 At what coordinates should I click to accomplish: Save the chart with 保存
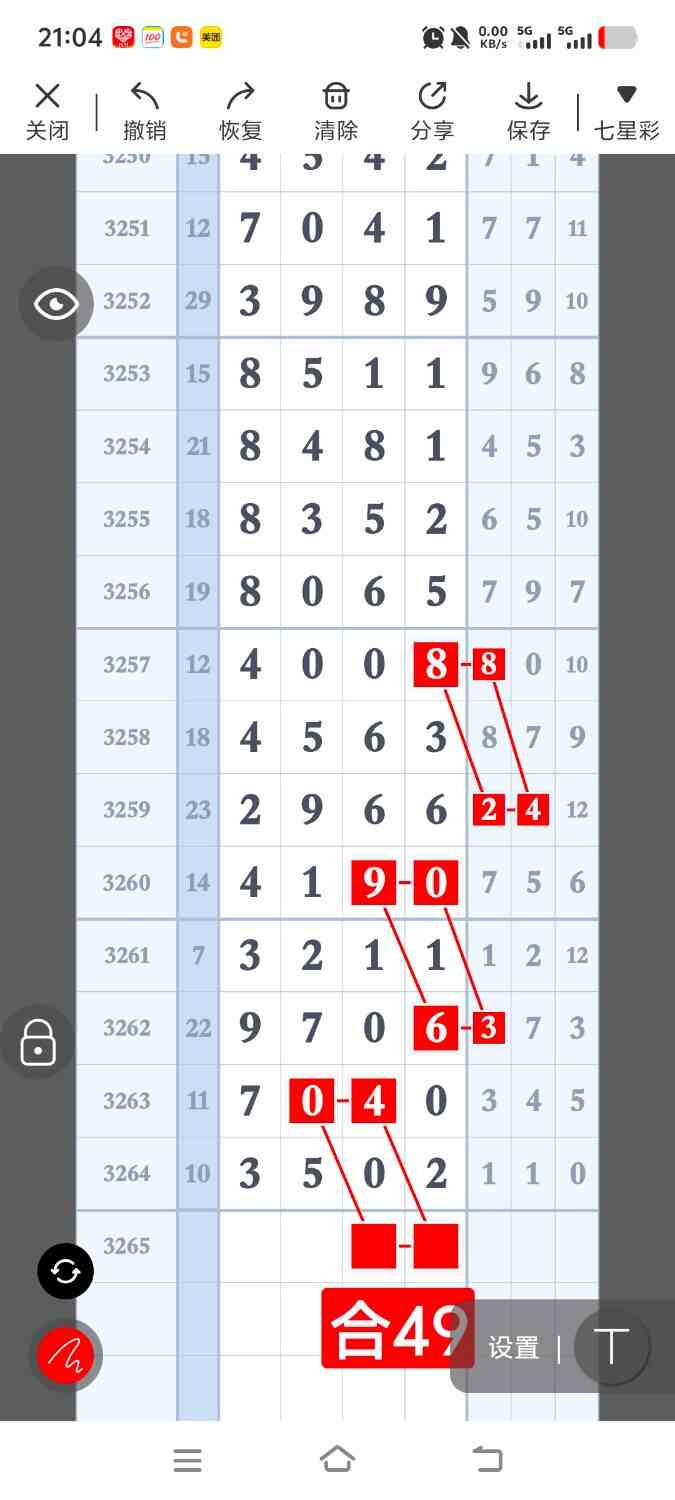(528, 111)
